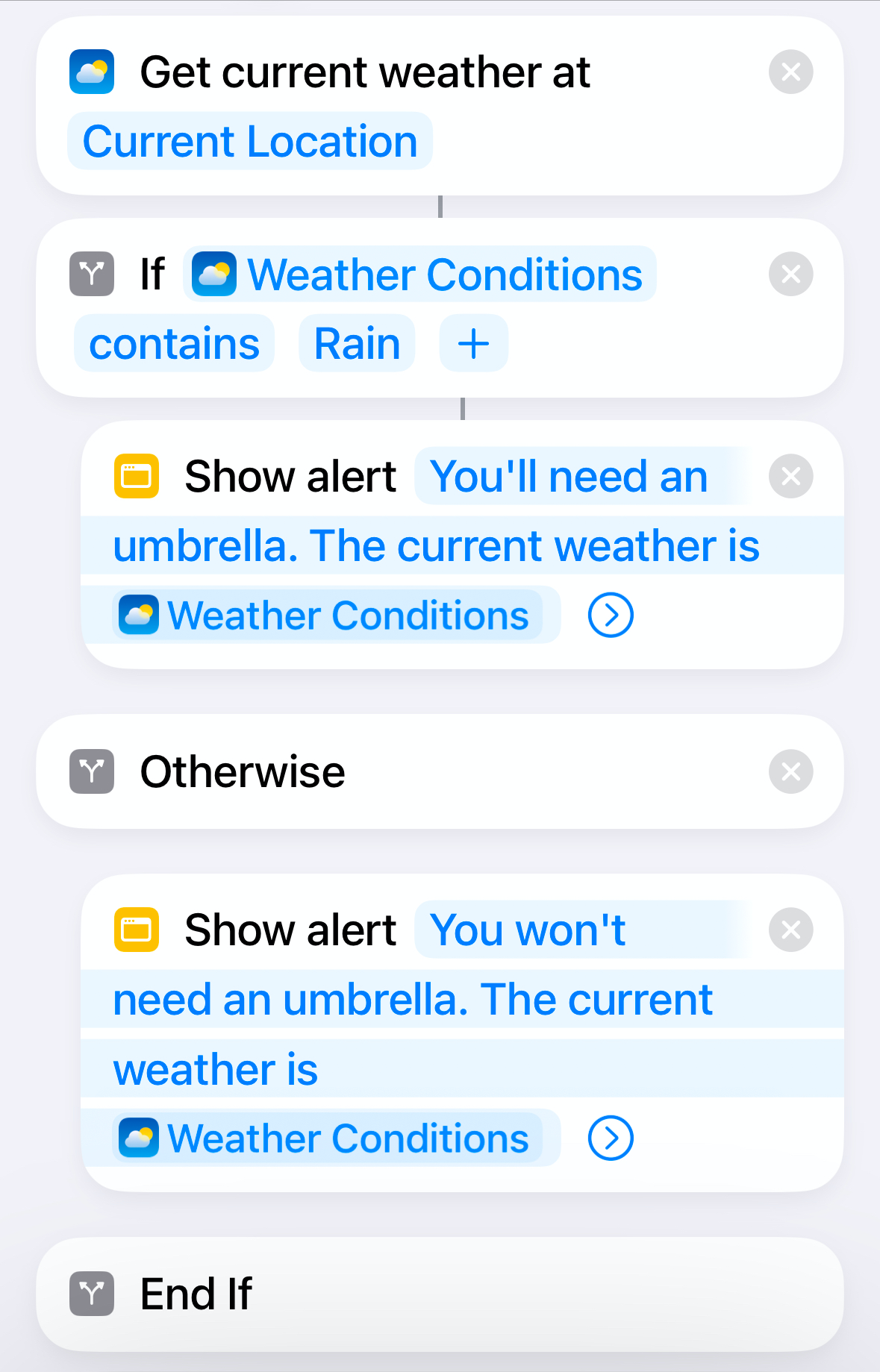
Task: Select the Weather Conditions variable in If
Action: coord(420,275)
